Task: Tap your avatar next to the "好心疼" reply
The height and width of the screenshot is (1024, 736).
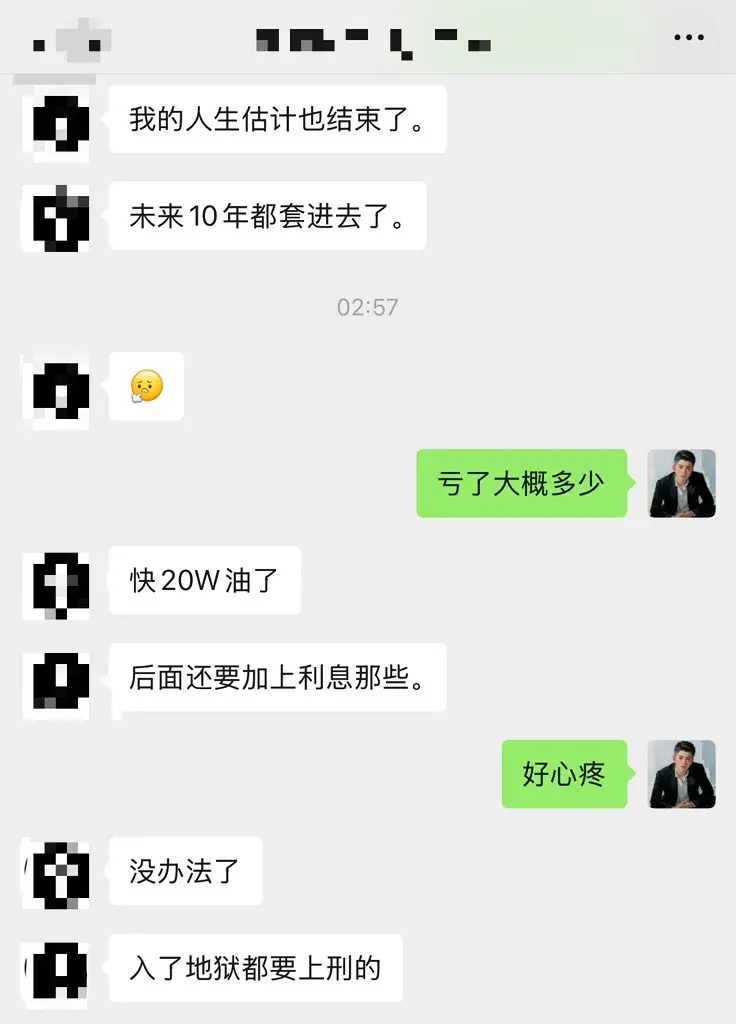Action: tap(681, 774)
